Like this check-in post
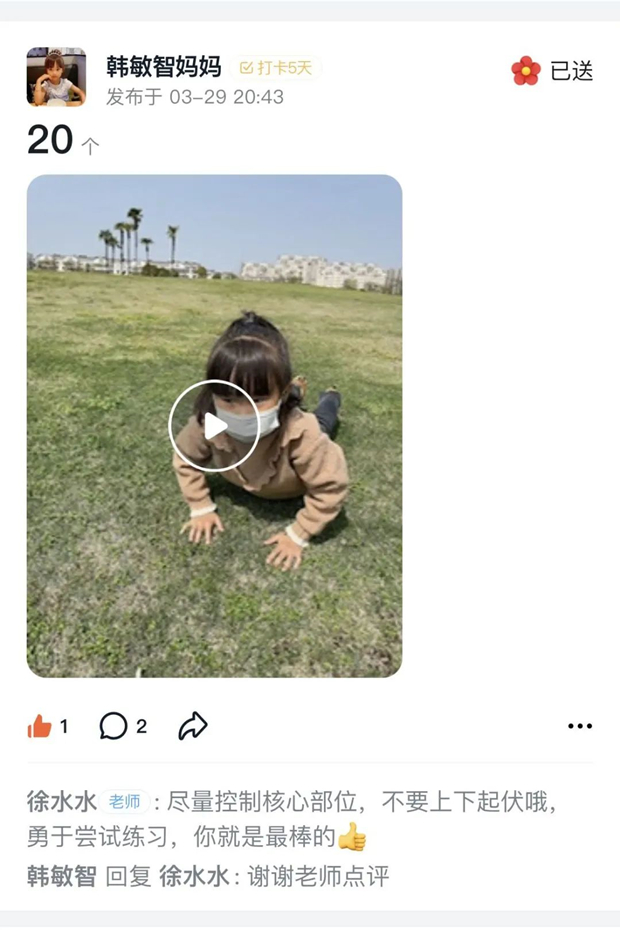 click(40, 727)
